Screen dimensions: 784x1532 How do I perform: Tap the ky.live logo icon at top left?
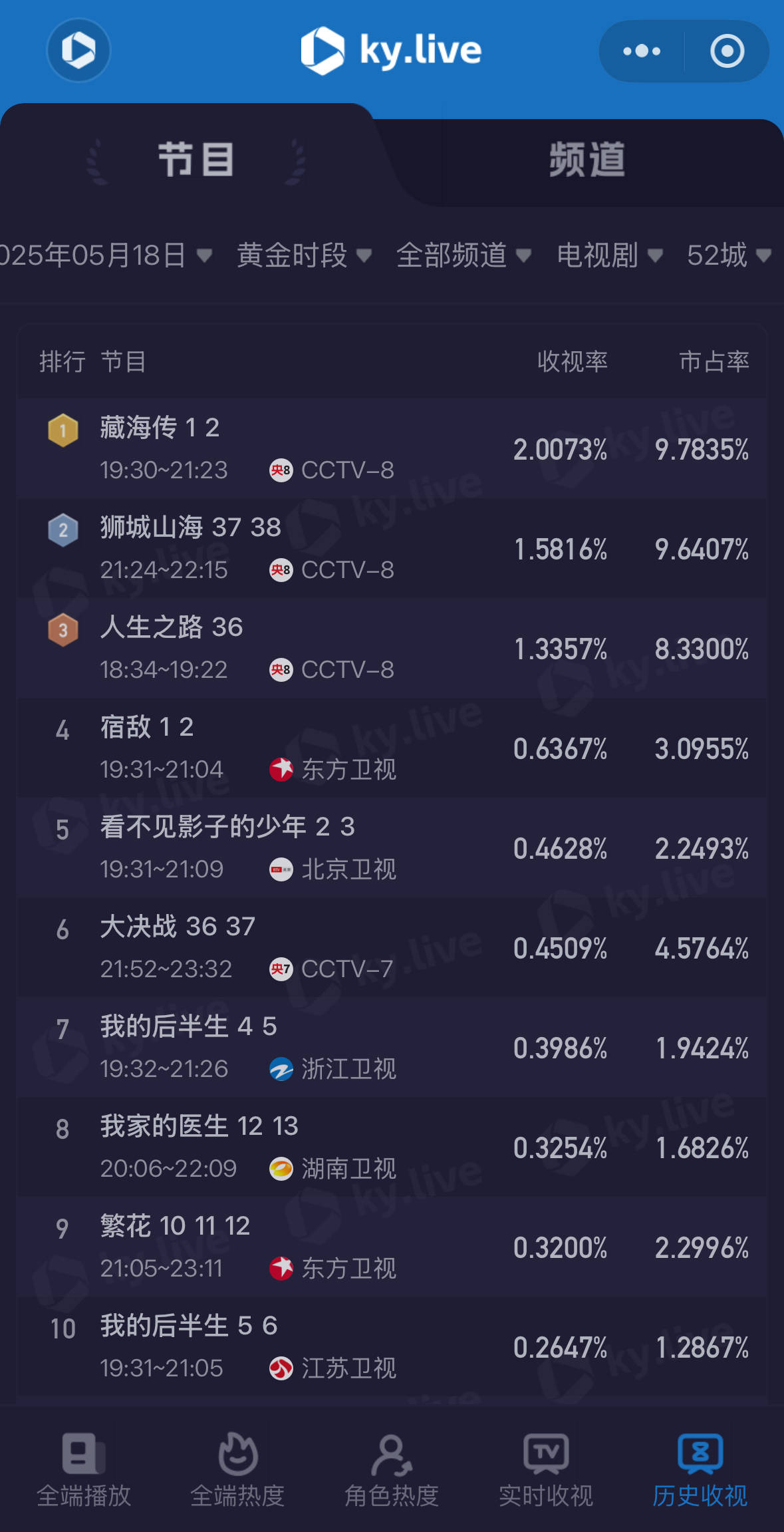point(78,51)
